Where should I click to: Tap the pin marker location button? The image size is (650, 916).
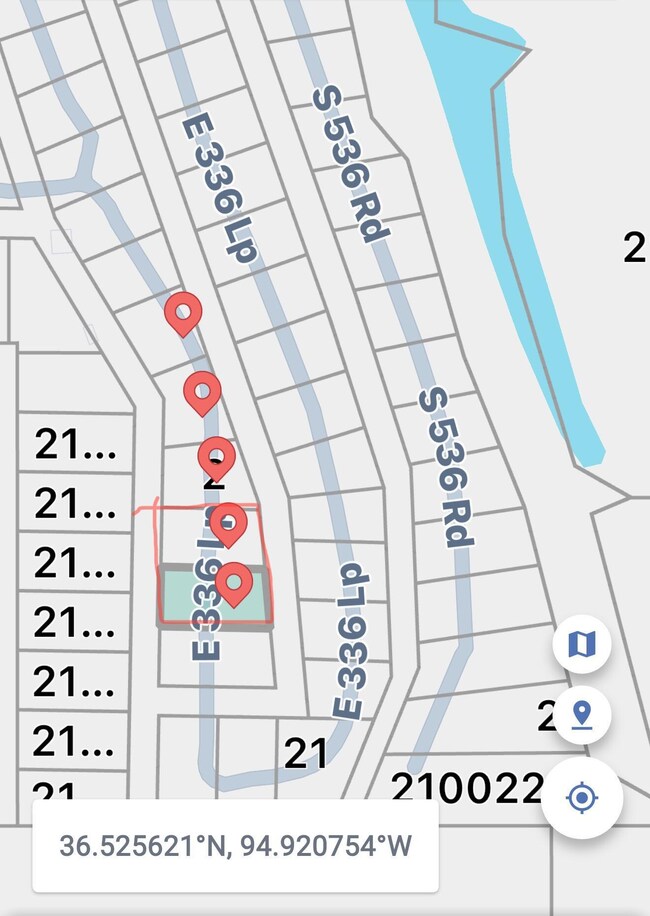pos(582,715)
